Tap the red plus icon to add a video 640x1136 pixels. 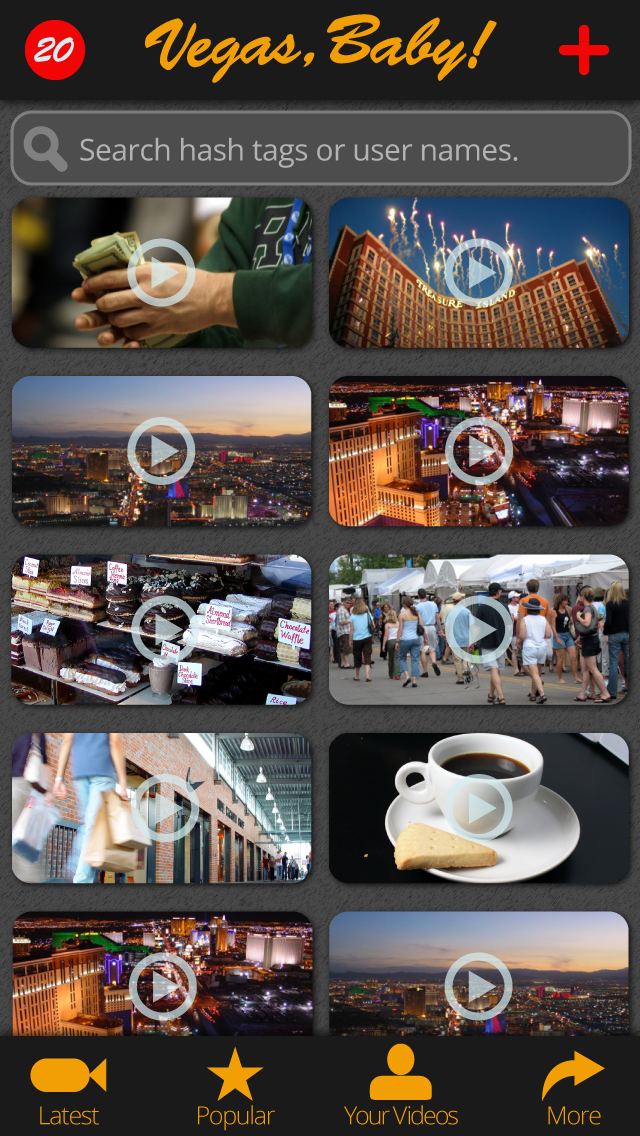point(584,50)
